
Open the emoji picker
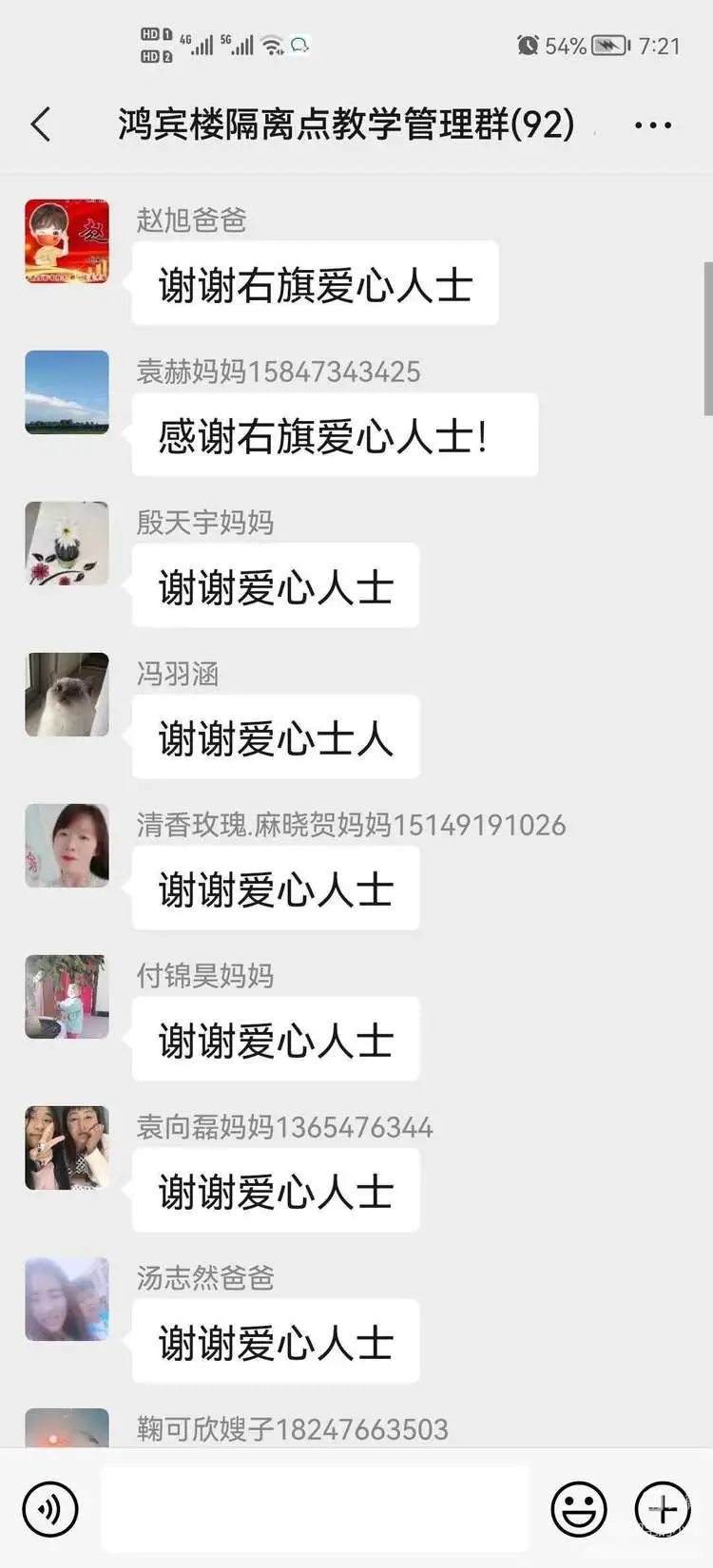click(x=578, y=1508)
